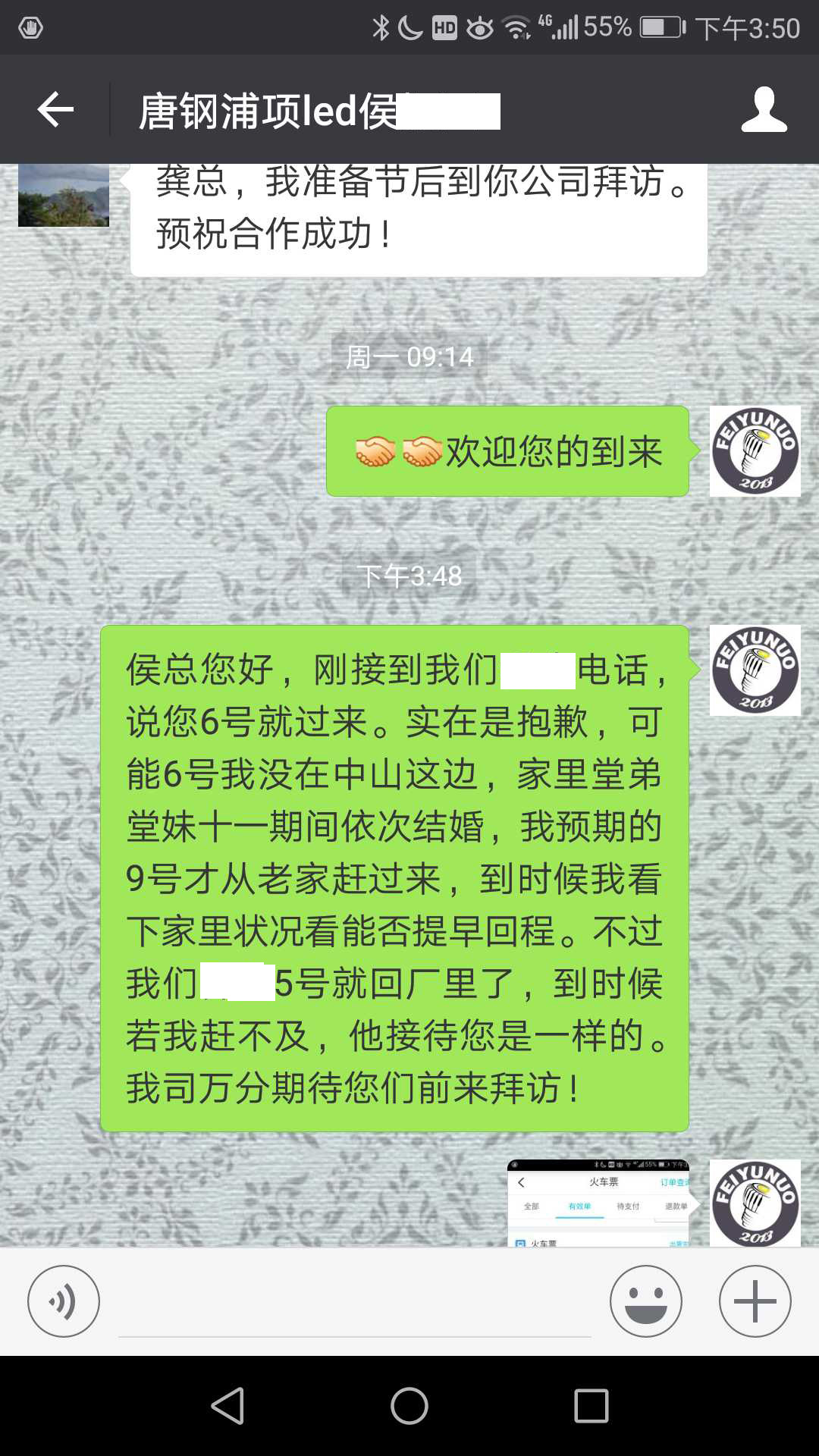Open the train ticket screenshot image

599,1203
